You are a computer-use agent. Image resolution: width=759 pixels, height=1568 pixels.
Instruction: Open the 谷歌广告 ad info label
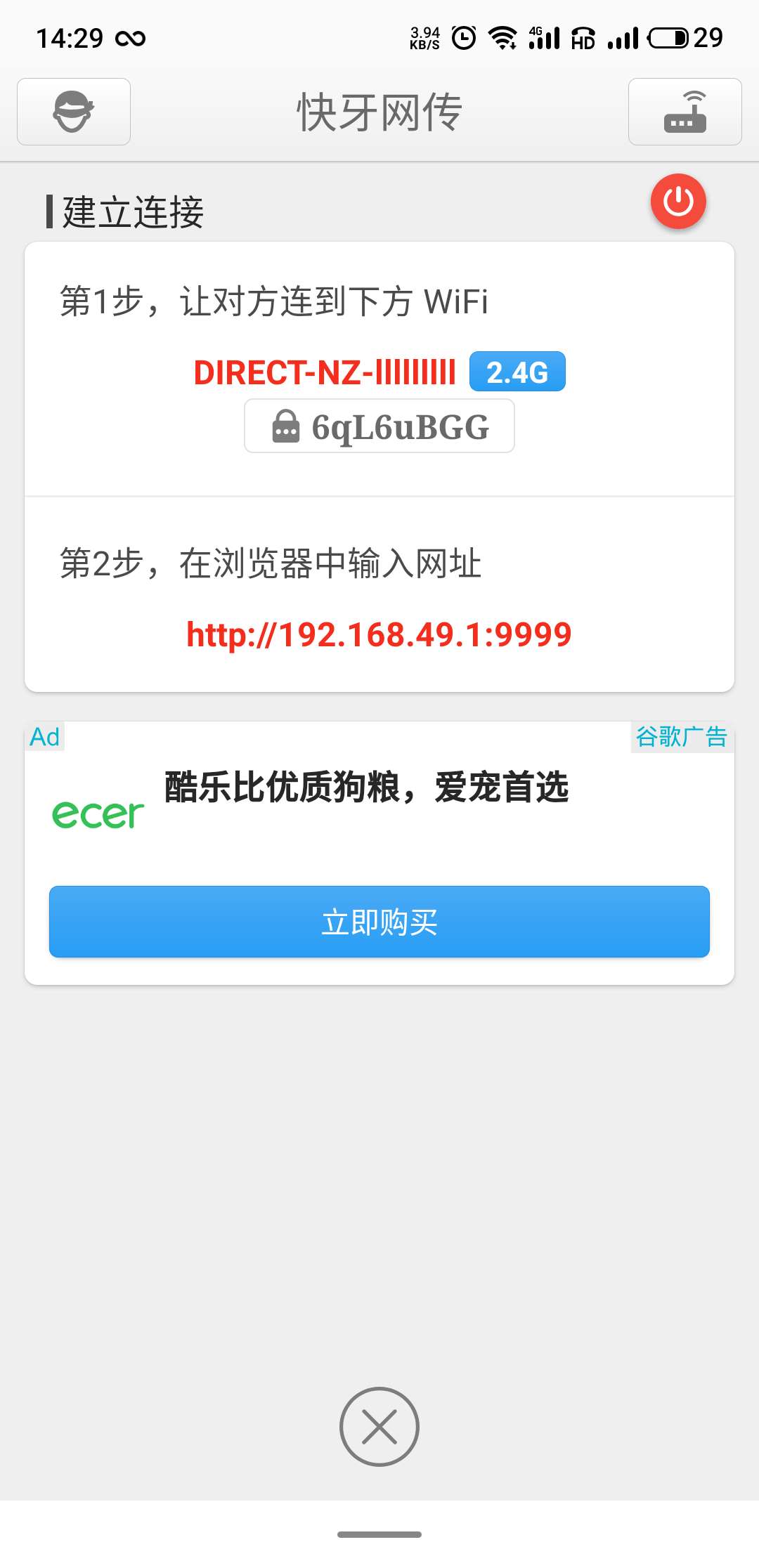(x=681, y=737)
